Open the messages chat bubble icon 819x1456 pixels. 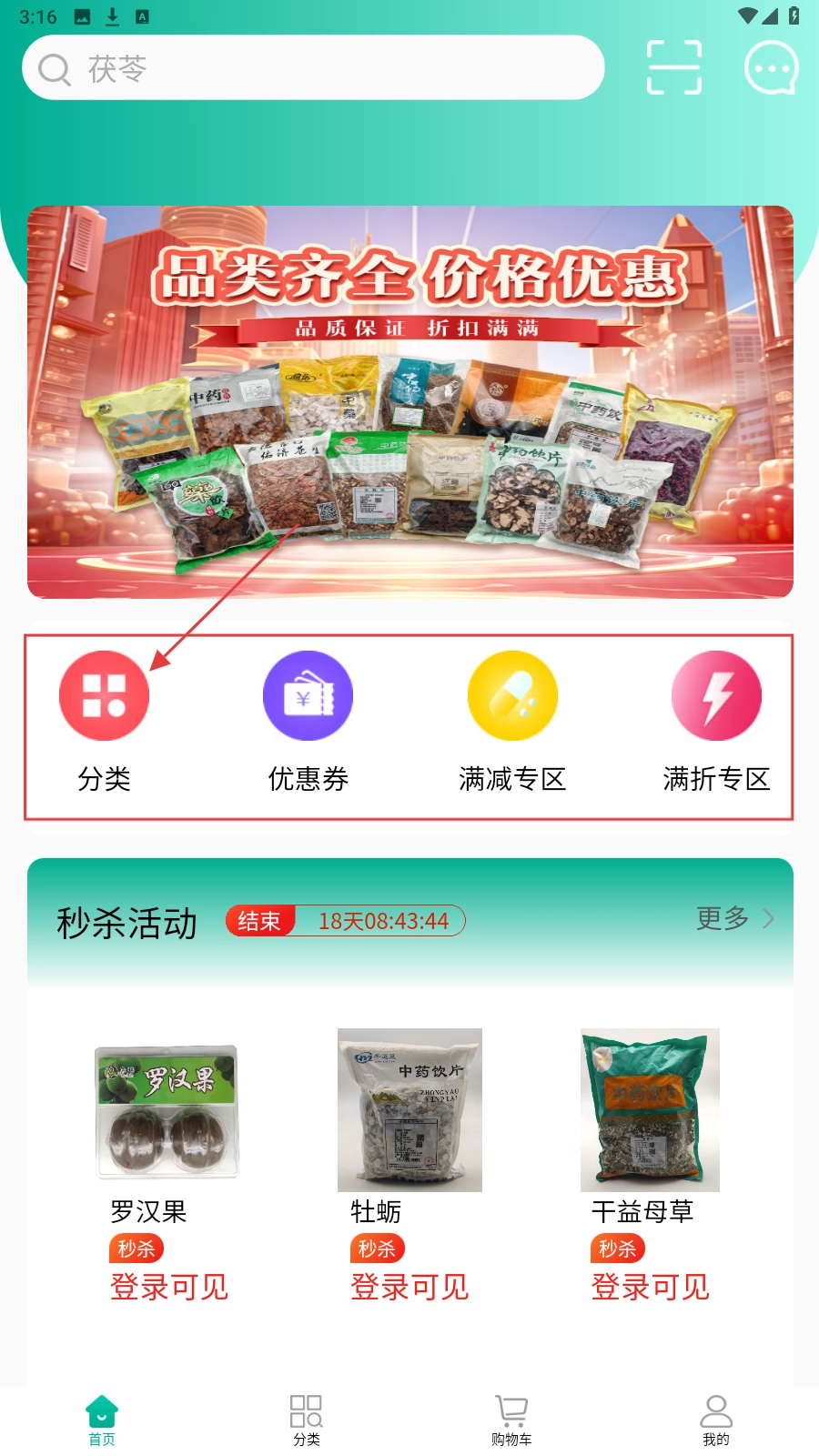[x=771, y=67]
